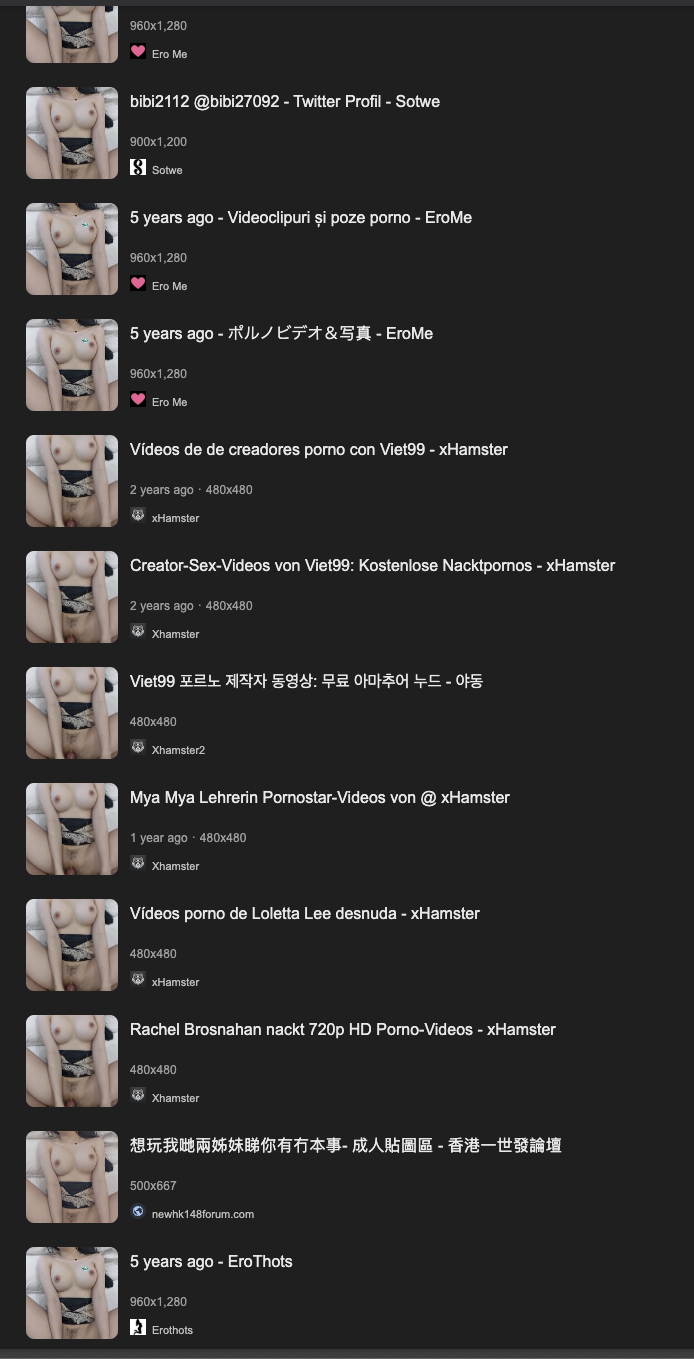Open the 5 years ago EroThots result
This screenshot has height=1359, width=694.
coord(211,1262)
